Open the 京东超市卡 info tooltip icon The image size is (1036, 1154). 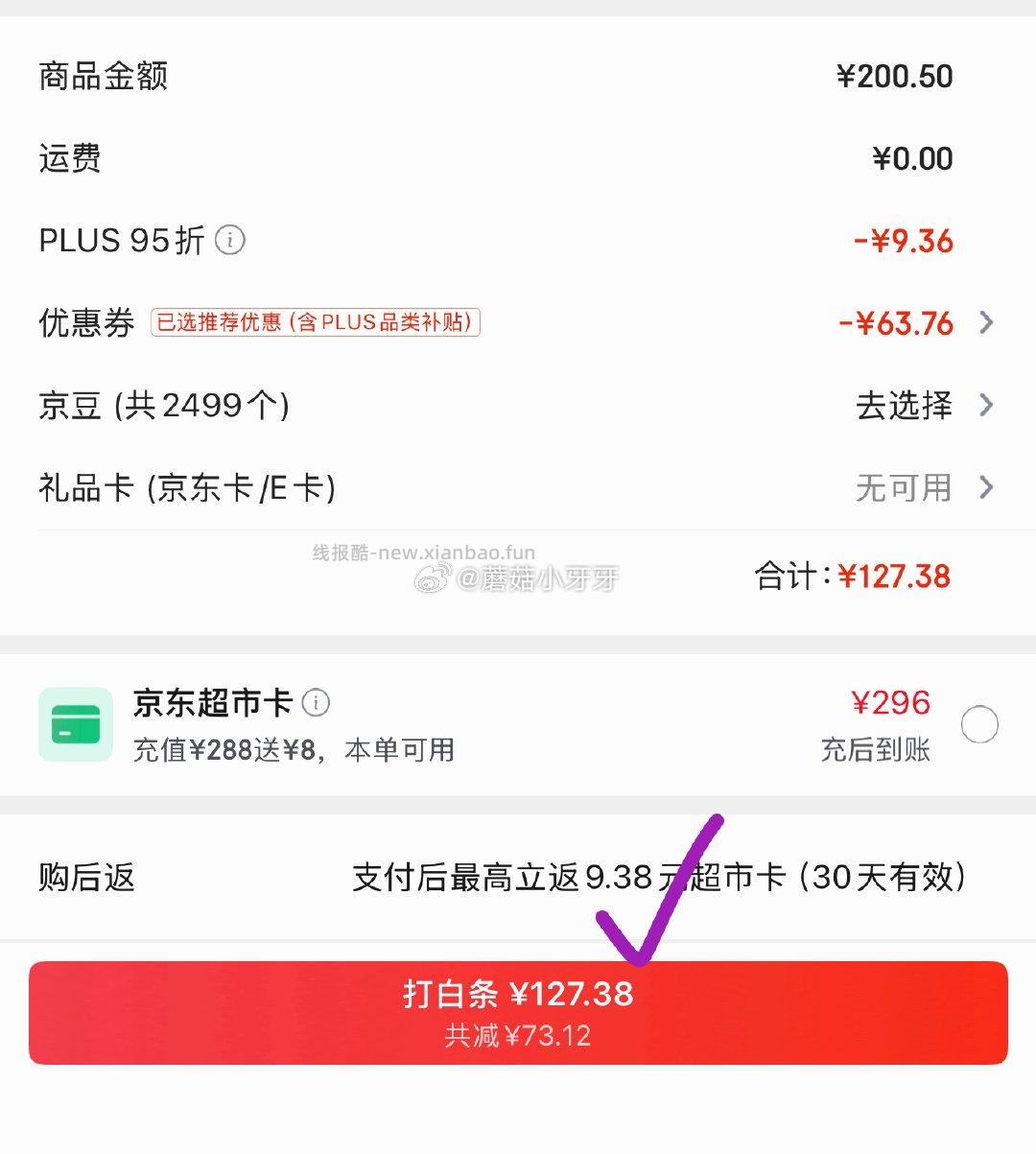tap(317, 703)
